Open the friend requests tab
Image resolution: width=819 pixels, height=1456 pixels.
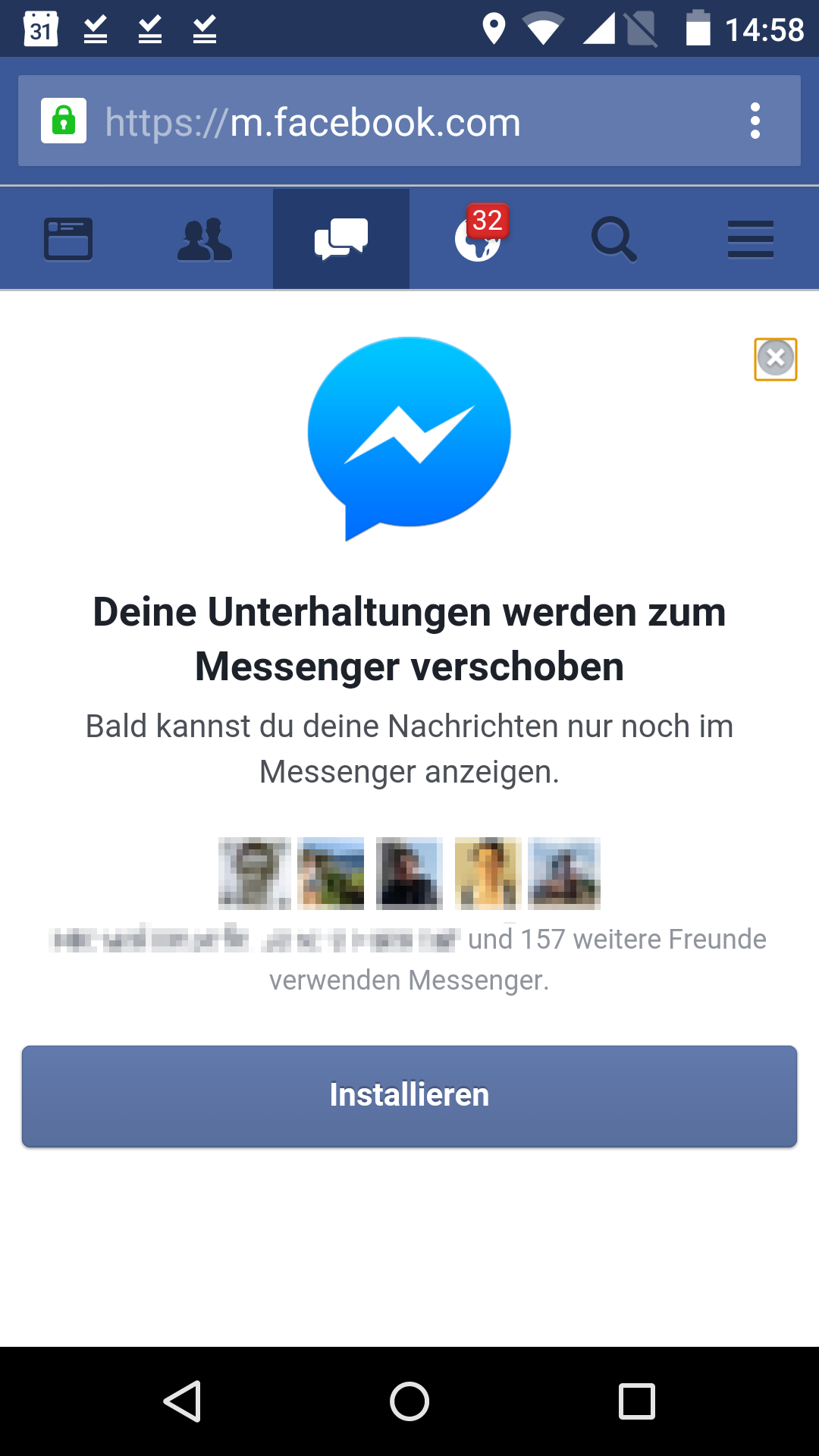[205, 240]
